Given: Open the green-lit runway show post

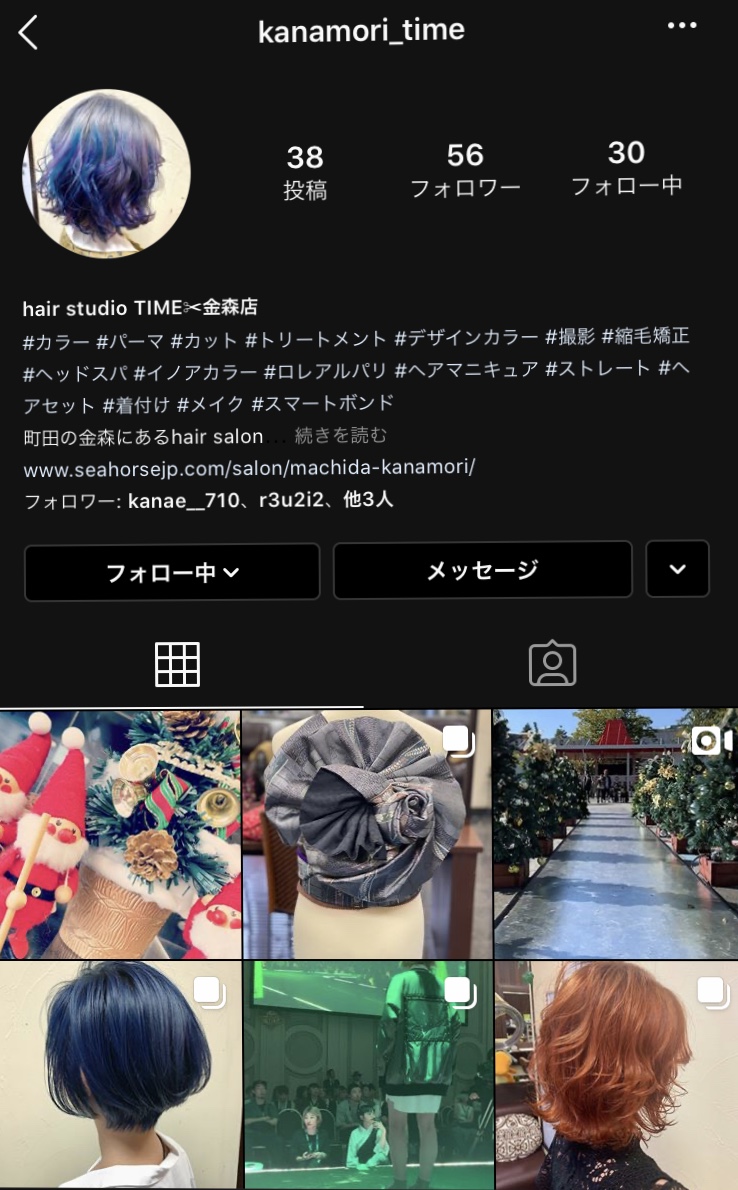Looking at the screenshot, I should 367,1075.
